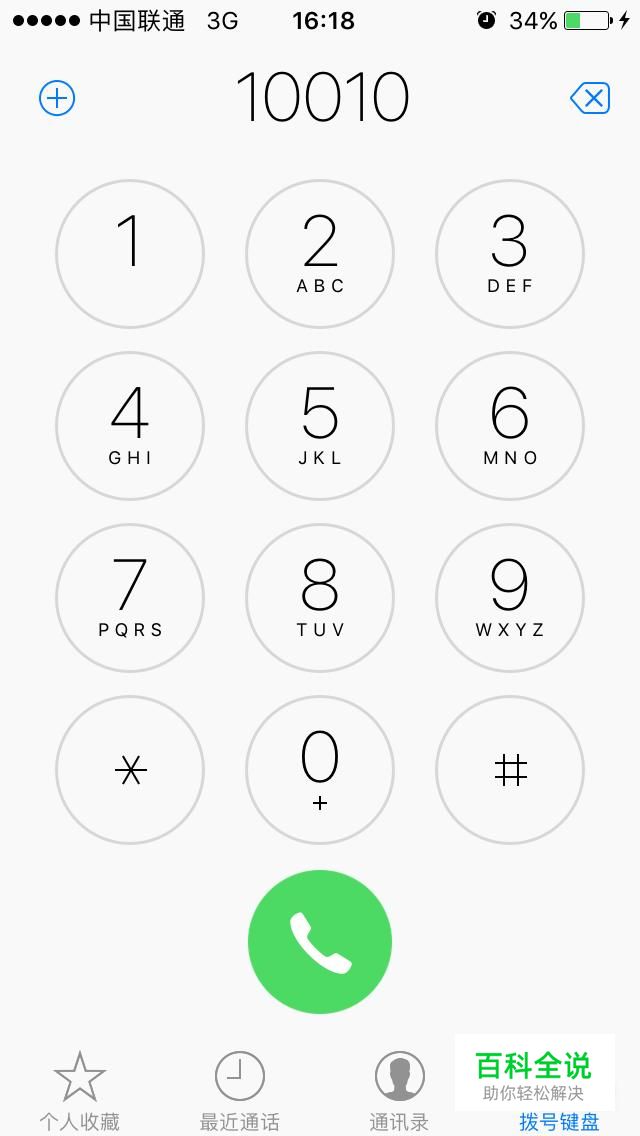Dial the digit 1
Image resolution: width=640 pixels, height=1136 pixels.
tap(130, 255)
